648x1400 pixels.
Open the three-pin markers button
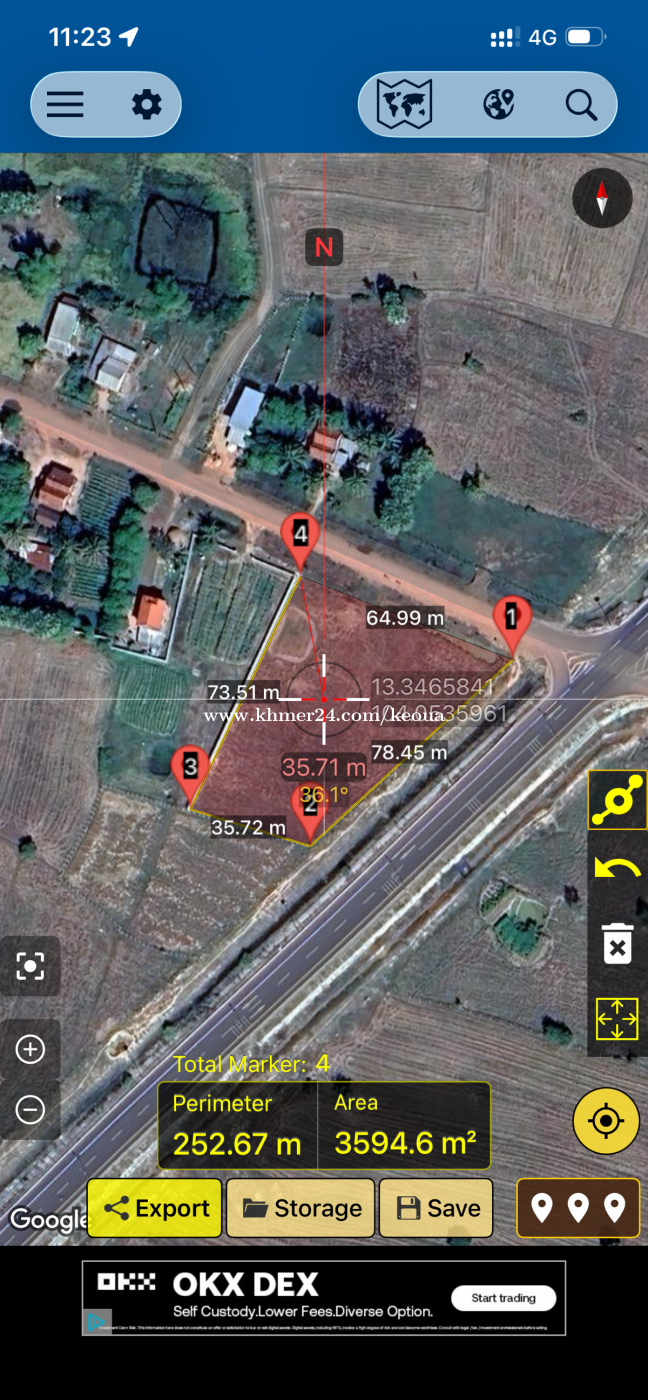pos(578,1208)
